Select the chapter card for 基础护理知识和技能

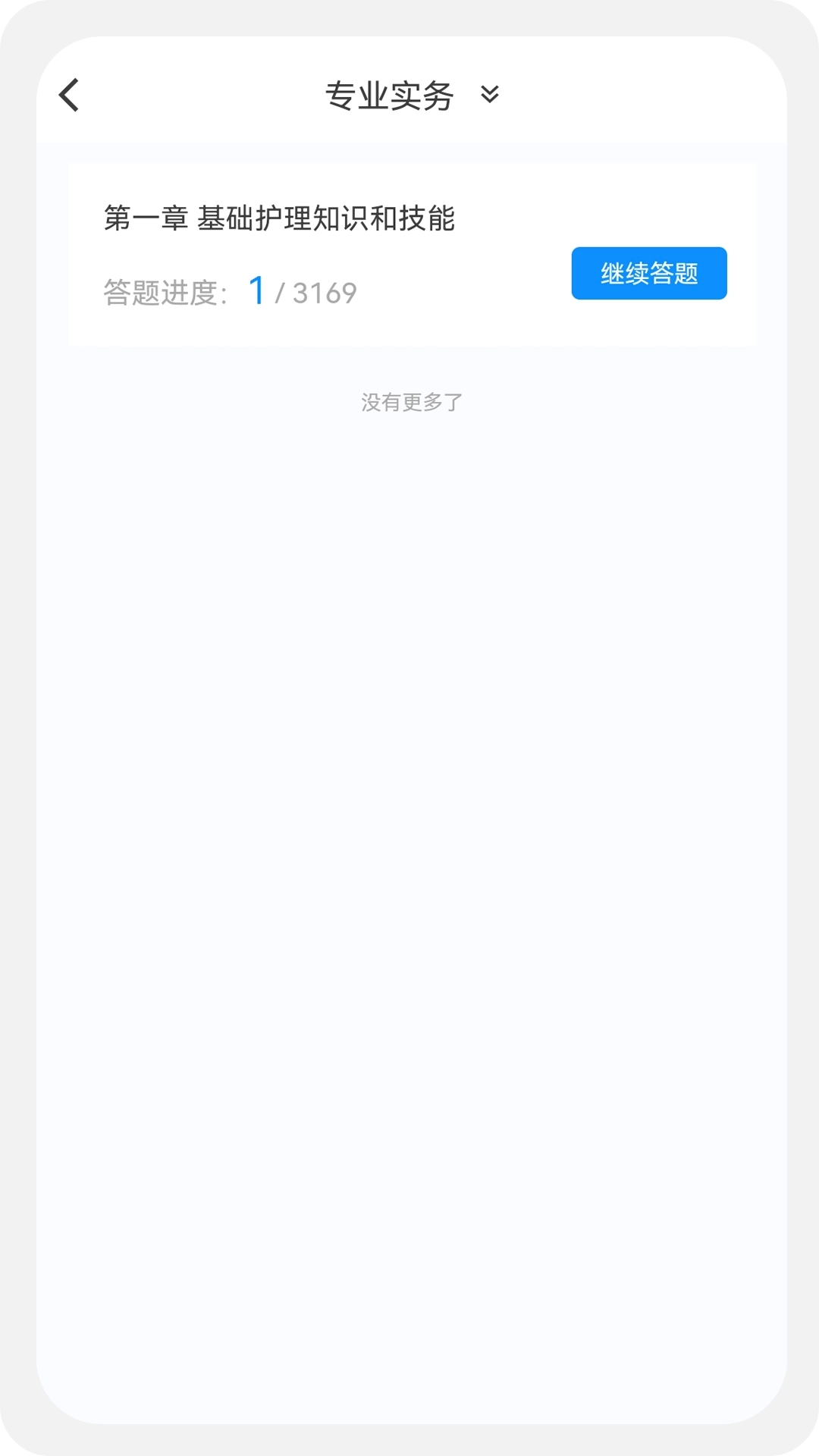click(x=409, y=253)
